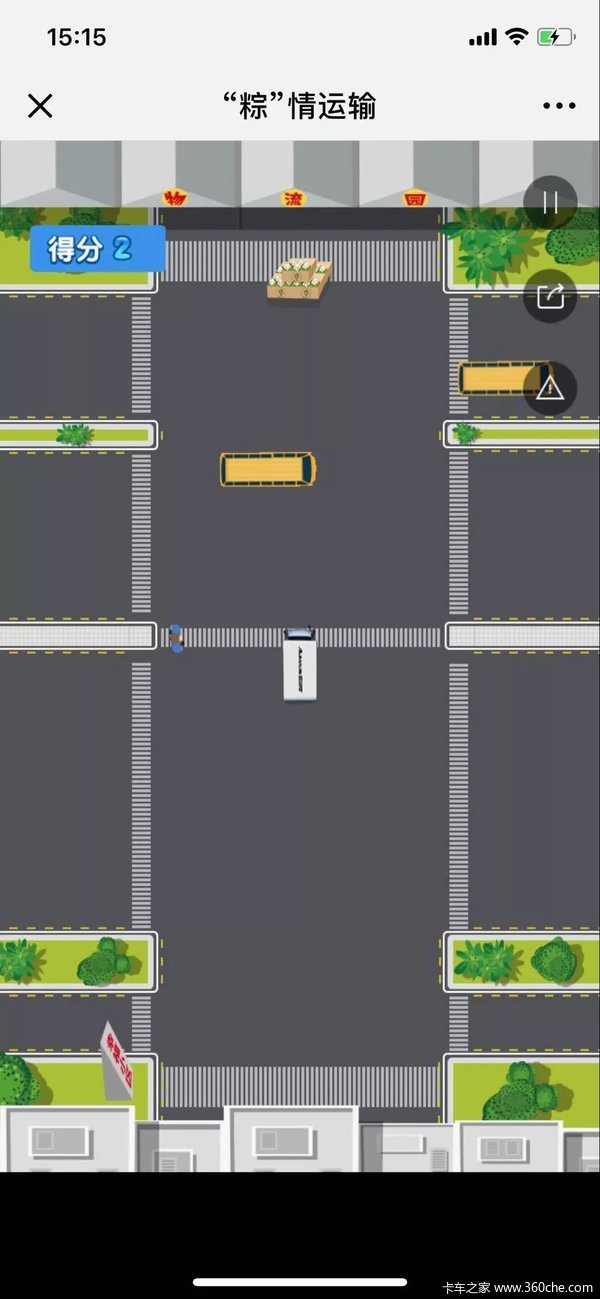The height and width of the screenshot is (1299, 600).
Task: Close the mini program page
Action: [x=40, y=106]
